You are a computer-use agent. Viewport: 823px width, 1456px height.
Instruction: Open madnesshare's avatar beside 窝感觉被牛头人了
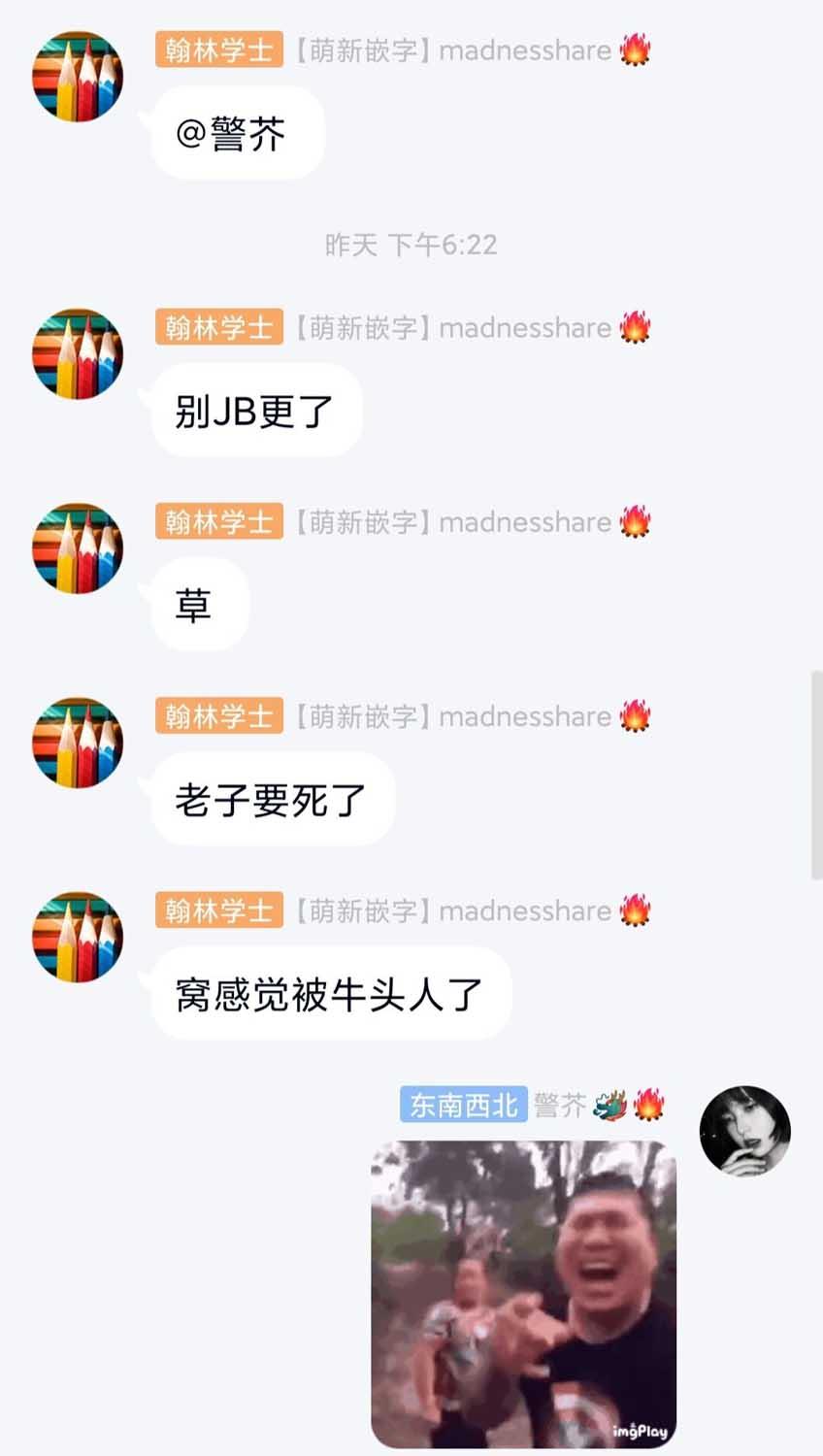click(78, 937)
